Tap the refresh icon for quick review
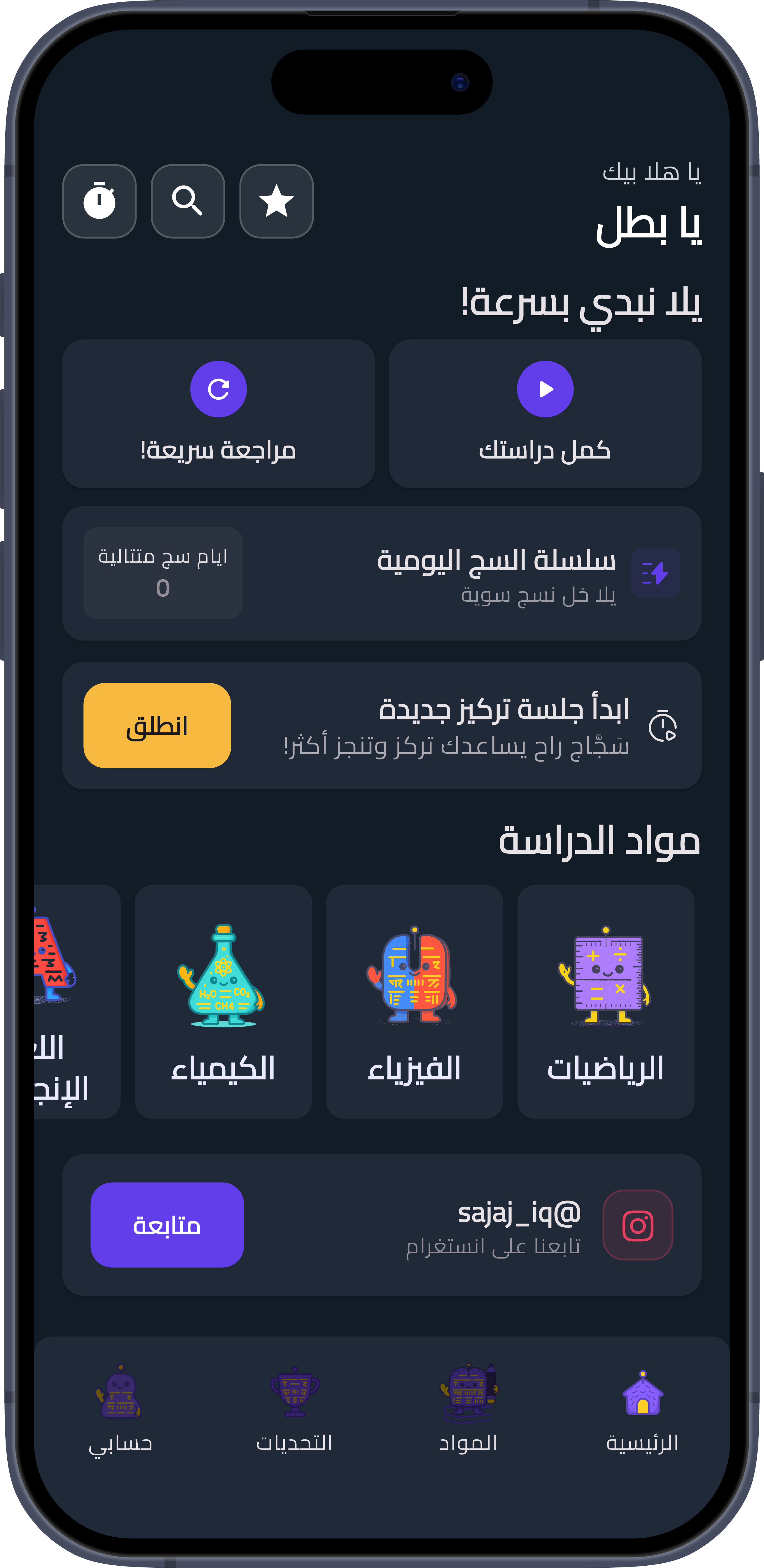Image resolution: width=764 pixels, height=1568 pixels. click(x=218, y=389)
